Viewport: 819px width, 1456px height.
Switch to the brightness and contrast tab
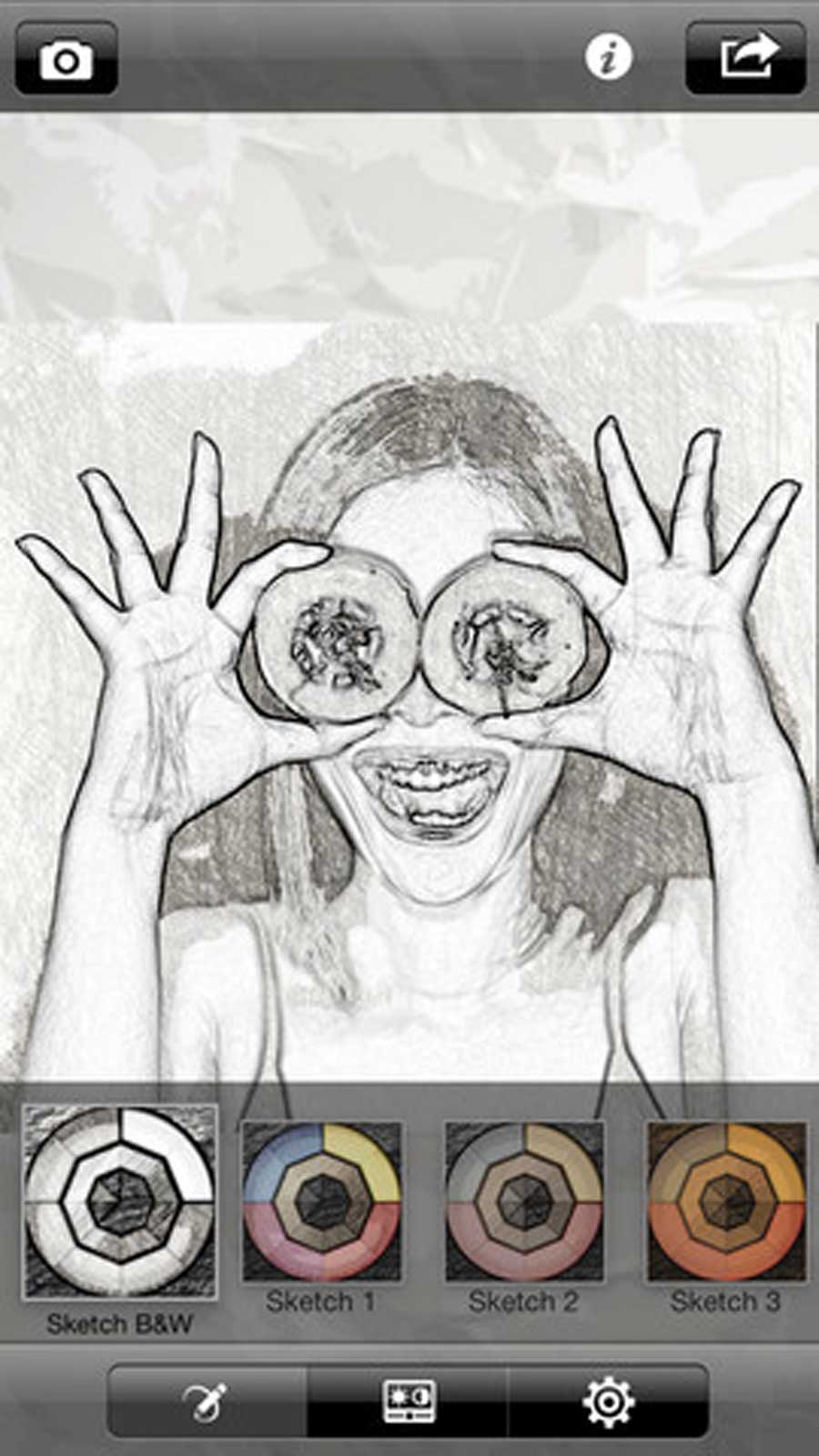coord(408,1400)
